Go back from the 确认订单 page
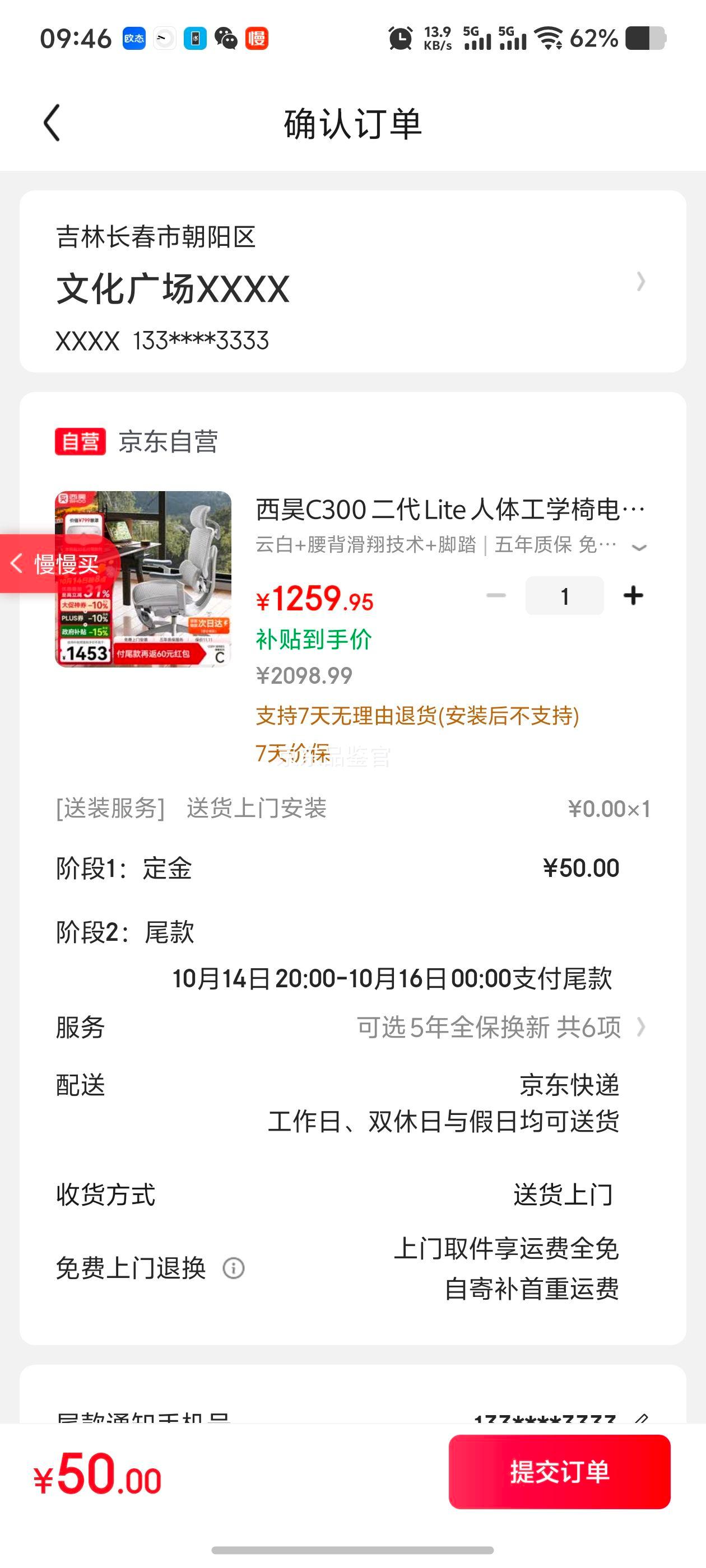 click(52, 123)
